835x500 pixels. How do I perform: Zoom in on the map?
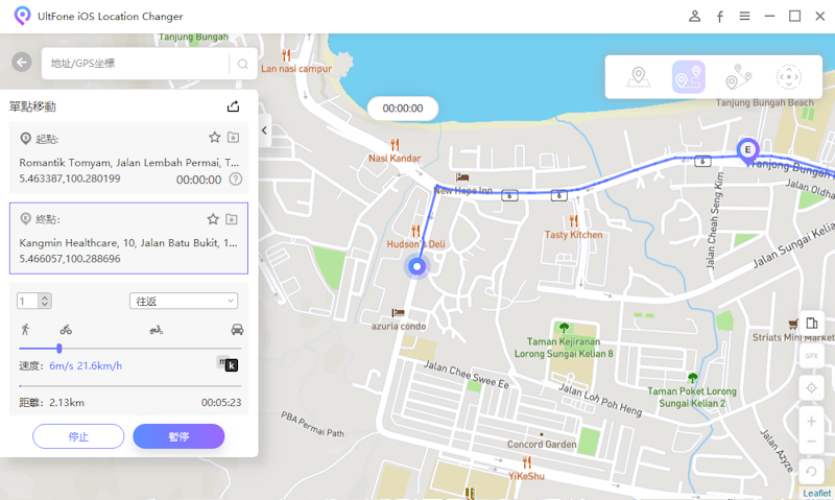click(811, 422)
